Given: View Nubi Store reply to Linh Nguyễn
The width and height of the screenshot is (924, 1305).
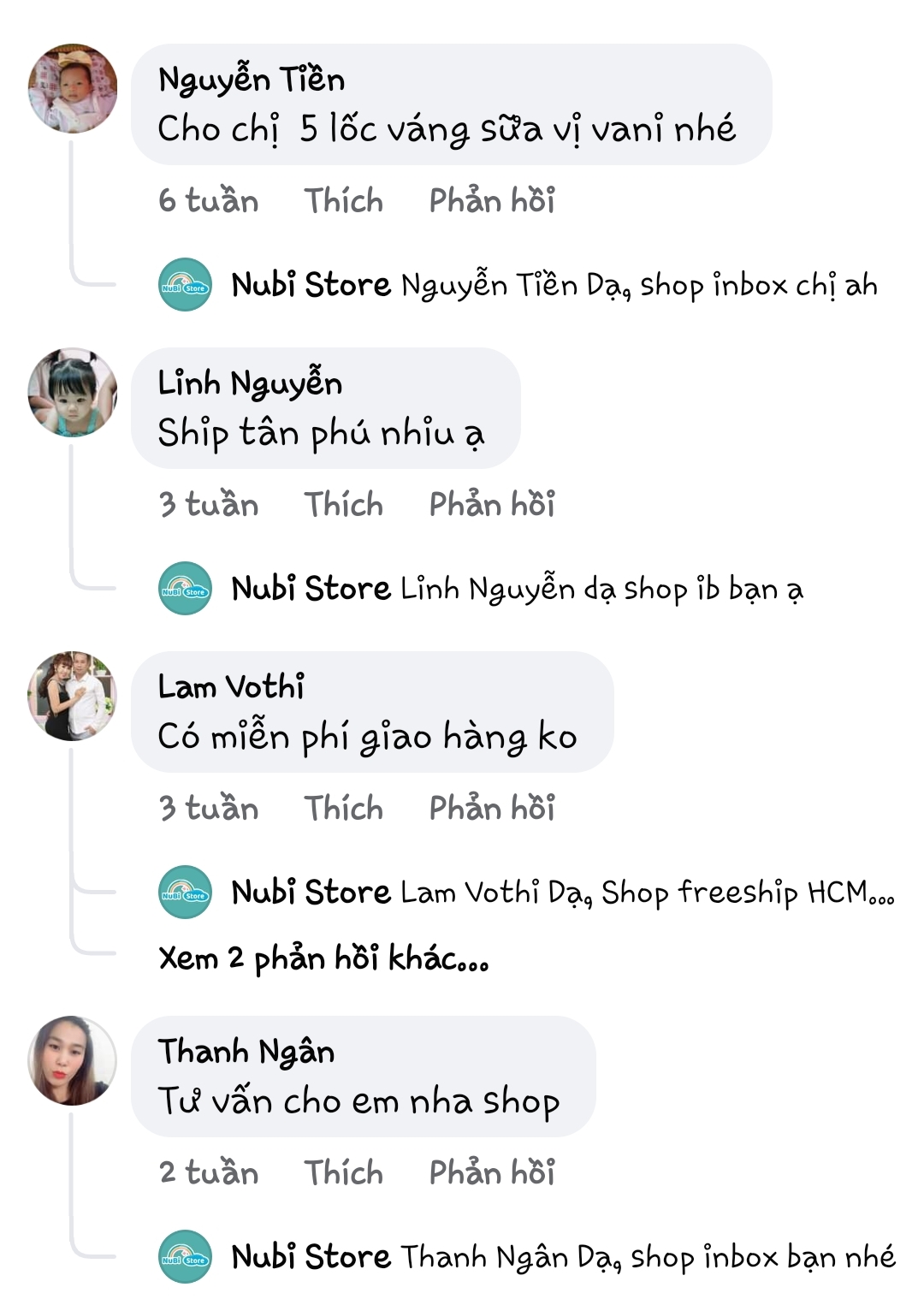Looking at the screenshot, I should tap(517, 589).
